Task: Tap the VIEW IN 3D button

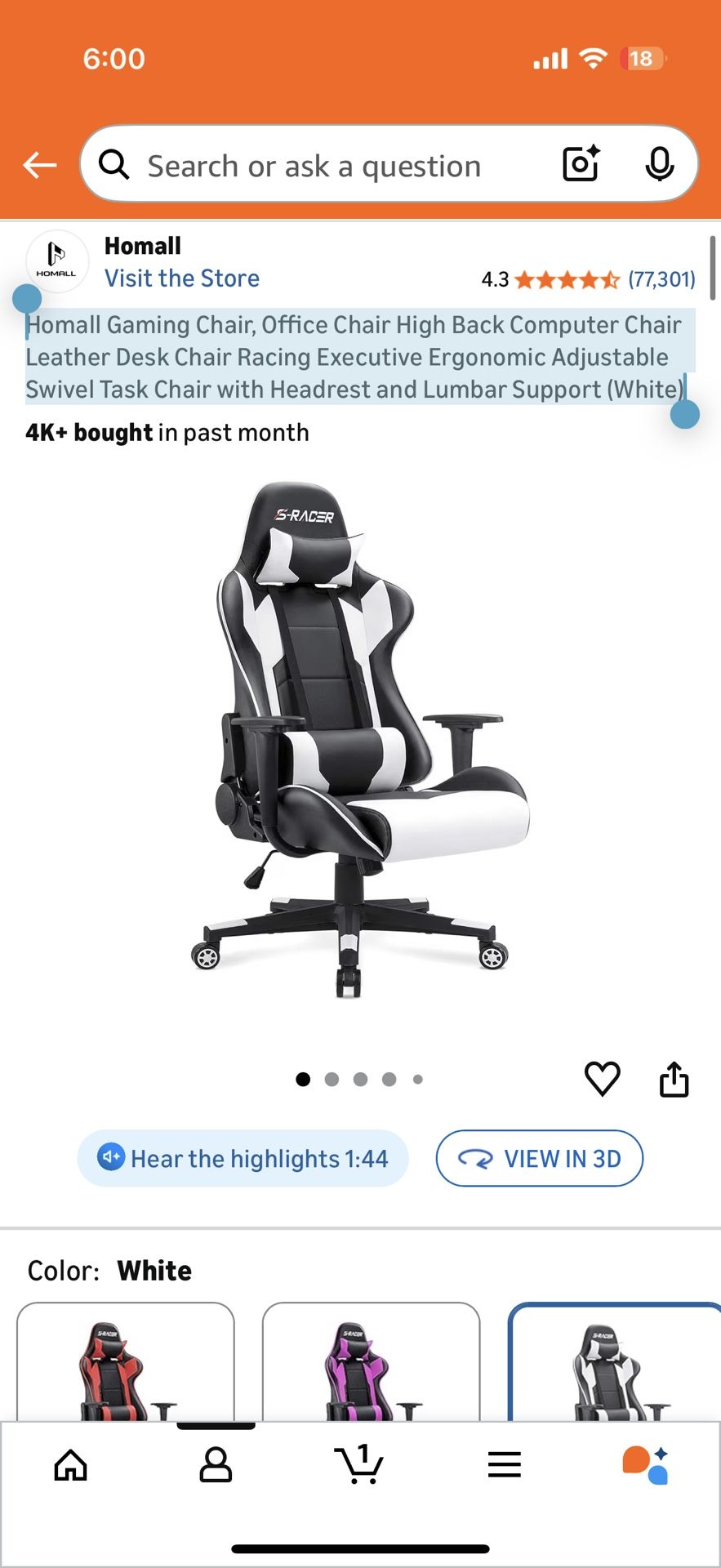Action: point(539,1158)
